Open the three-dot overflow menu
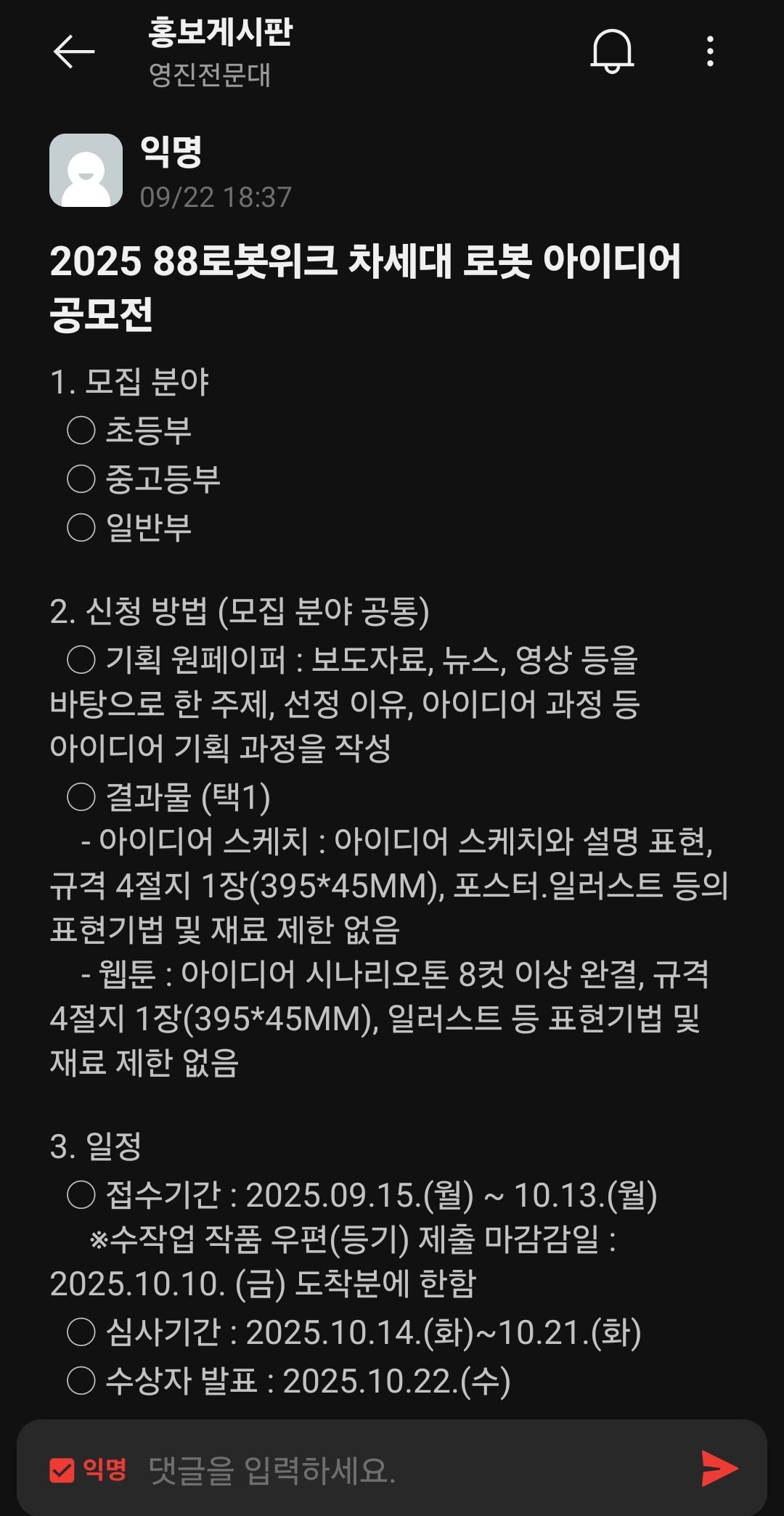The width and height of the screenshot is (784, 1516). [710, 52]
